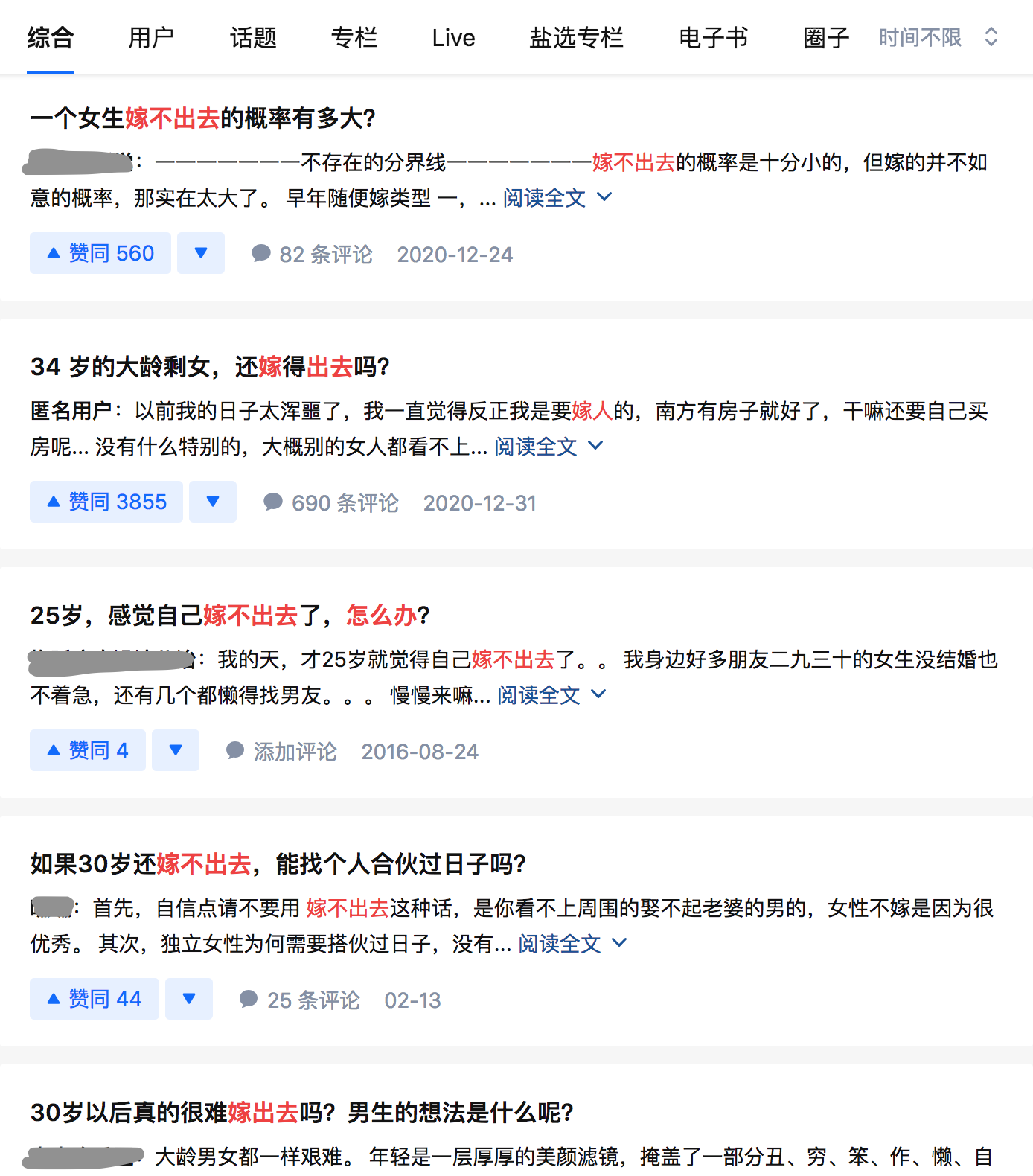The width and height of the screenshot is (1033, 1176).
Task: Open question 一个女生嫁不出去的概率有多大?
Action: click(203, 118)
